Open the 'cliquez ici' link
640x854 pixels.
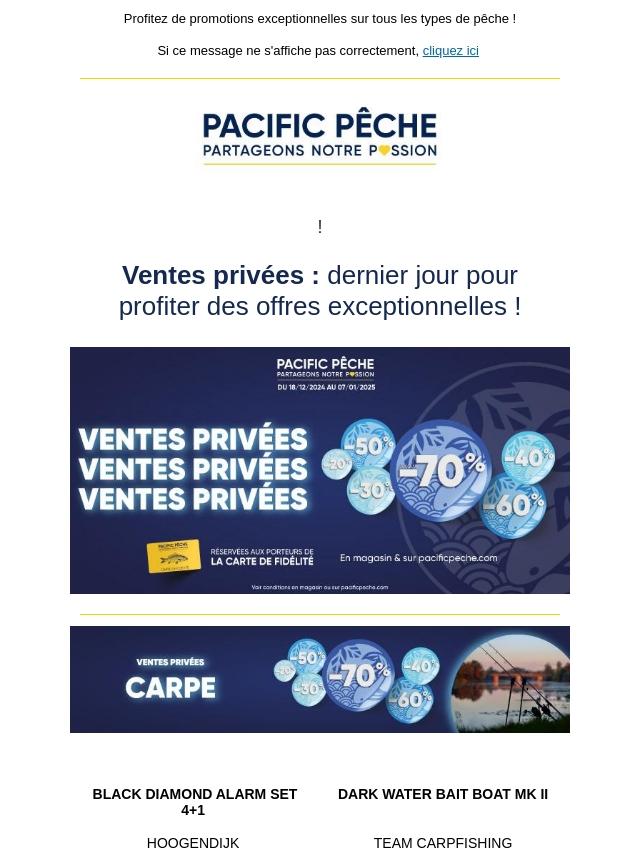[x=450, y=51]
